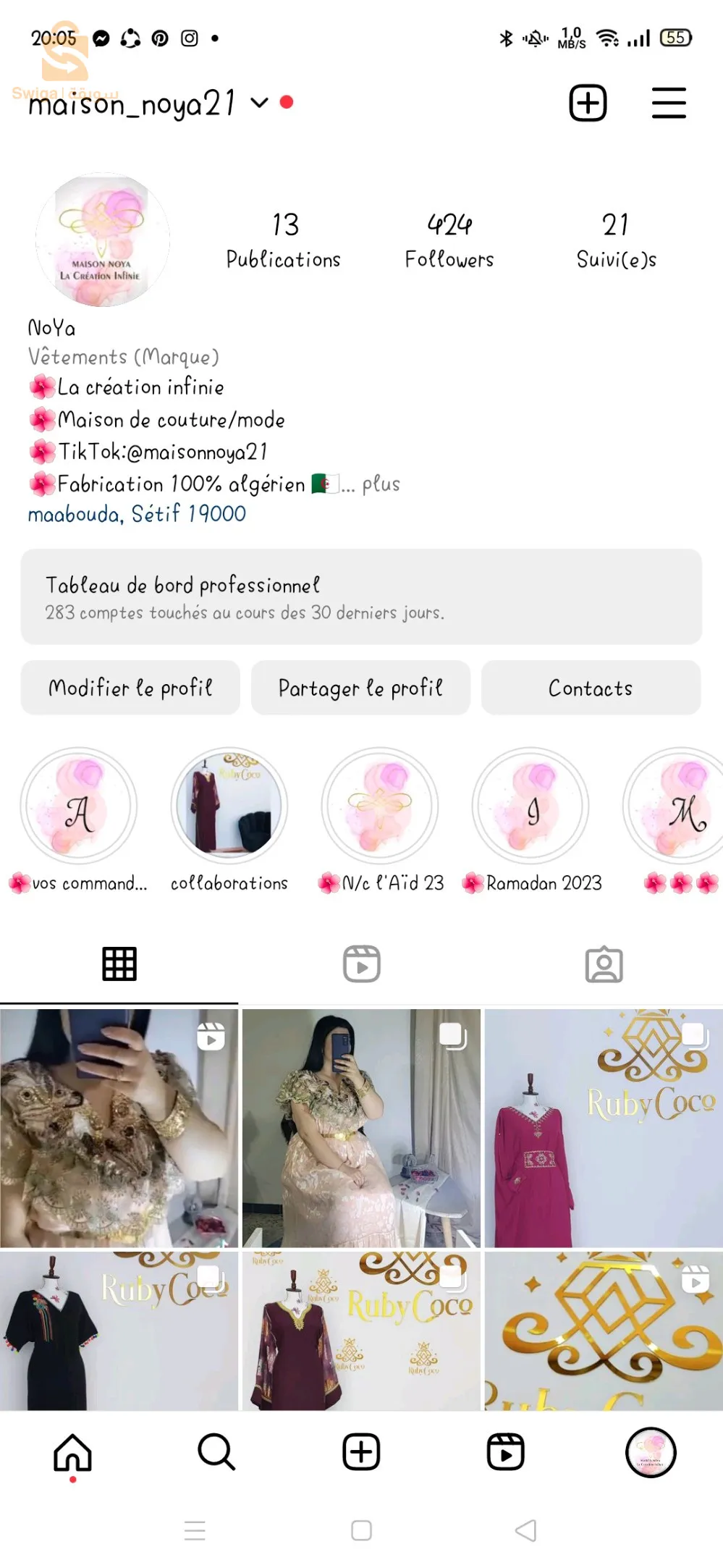
Task: Open the N/c l'Aïd 23 highlight
Action: 380,806
